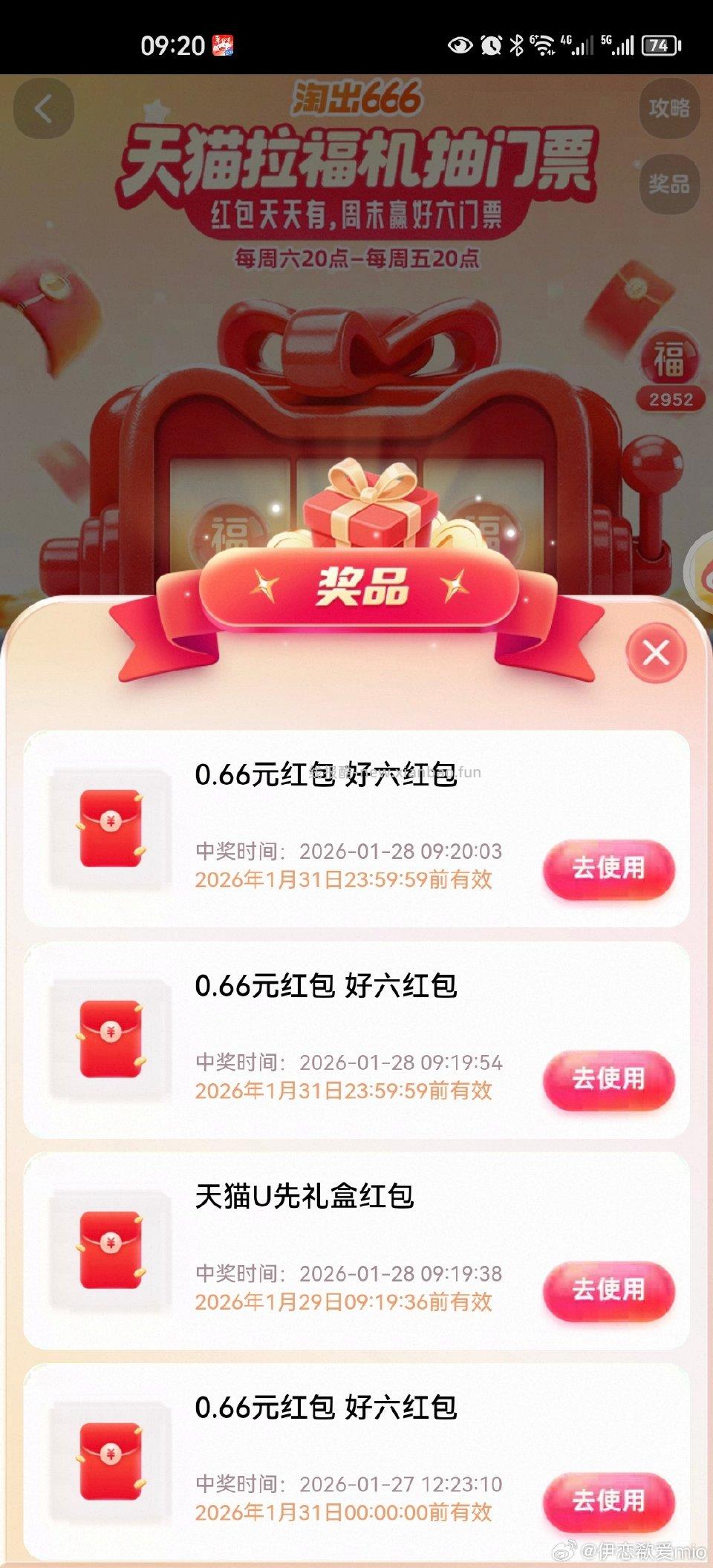This screenshot has height=1568, width=713.
Task: Use the 0.66元红包 won at 09:19:54
Action: (608, 1079)
